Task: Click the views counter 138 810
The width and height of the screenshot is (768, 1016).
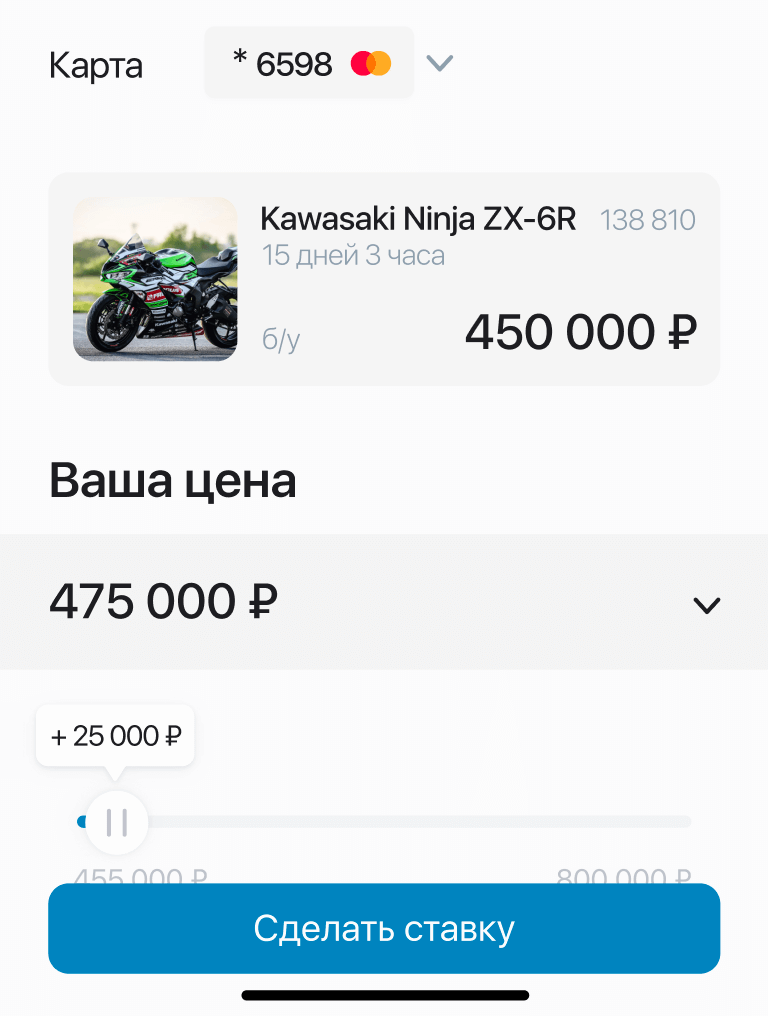Action: (647, 219)
